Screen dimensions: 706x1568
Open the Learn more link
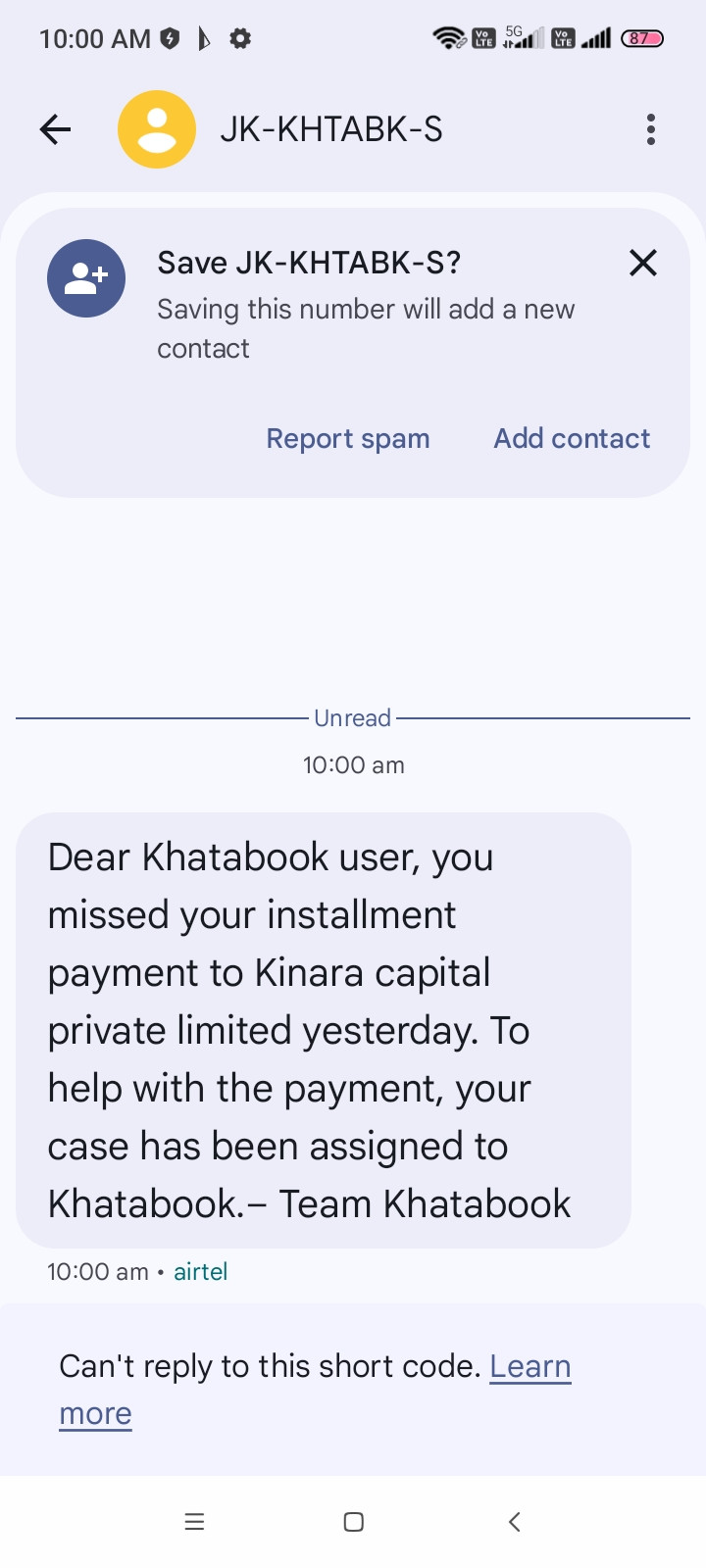[x=529, y=1366]
